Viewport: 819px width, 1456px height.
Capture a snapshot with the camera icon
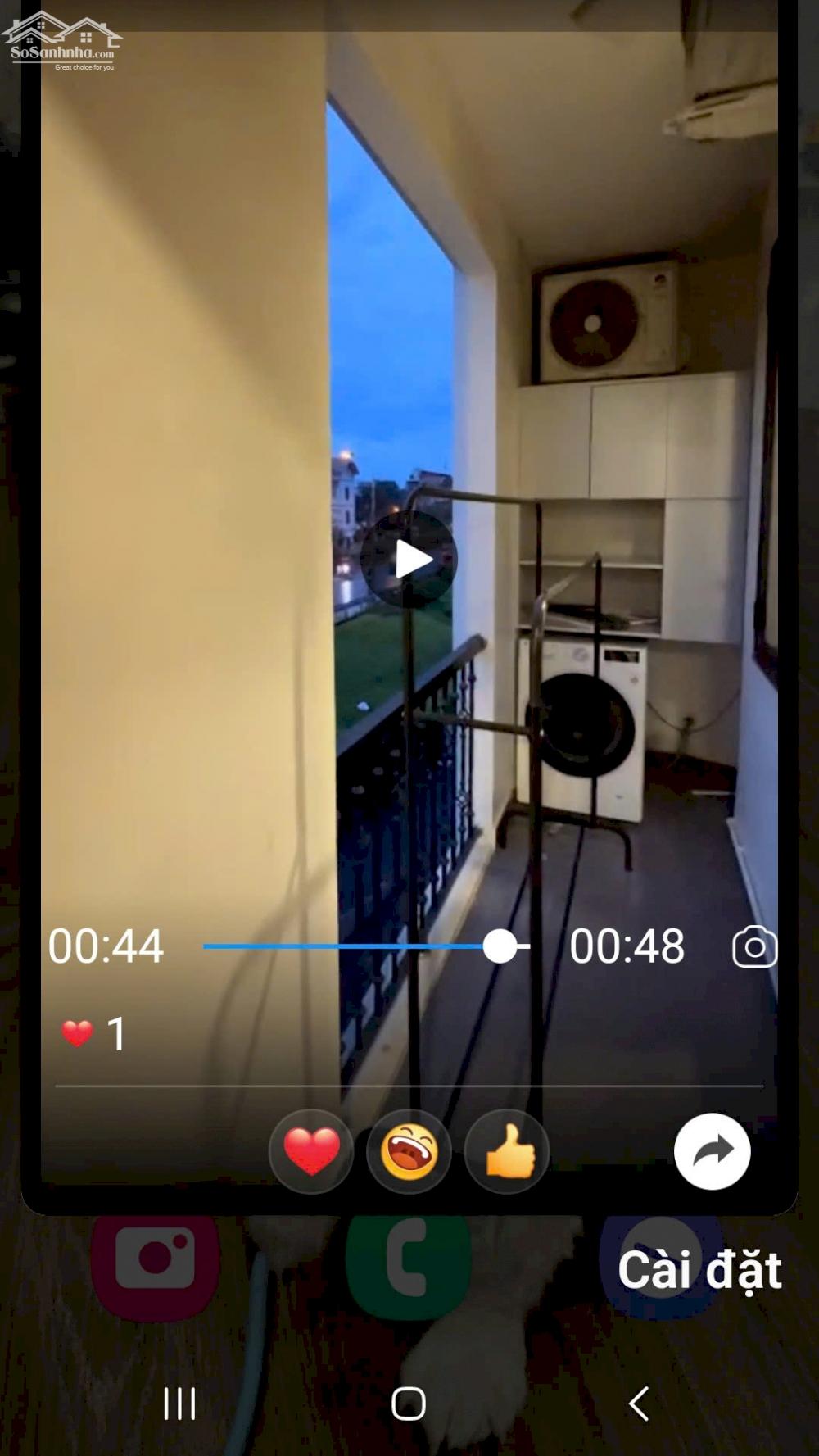pos(754,947)
